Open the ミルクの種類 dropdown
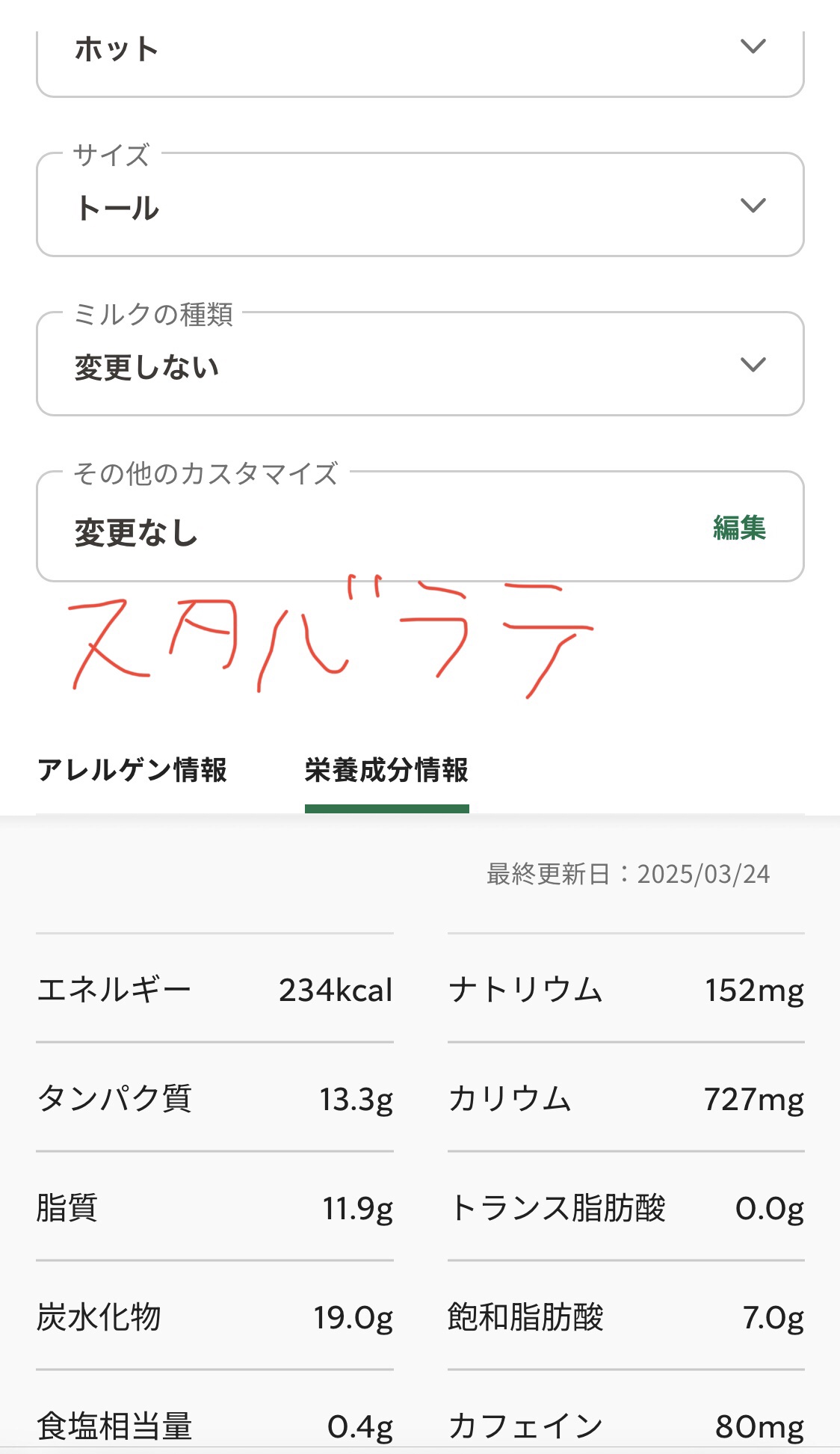Image resolution: width=840 pixels, height=1454 pixels. (x=419, y=364)
